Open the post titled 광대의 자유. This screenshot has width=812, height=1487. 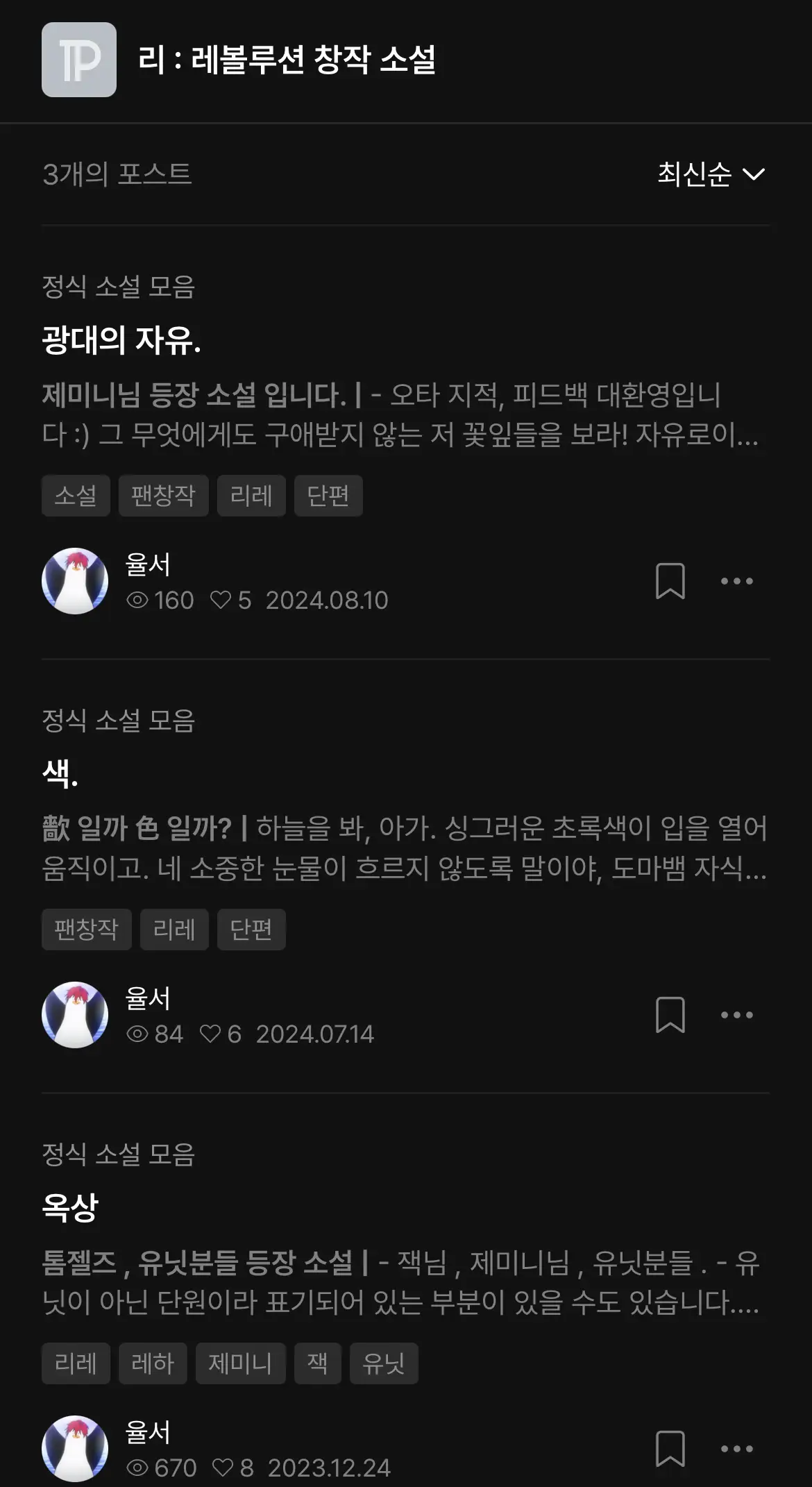(x=121, y=340)
